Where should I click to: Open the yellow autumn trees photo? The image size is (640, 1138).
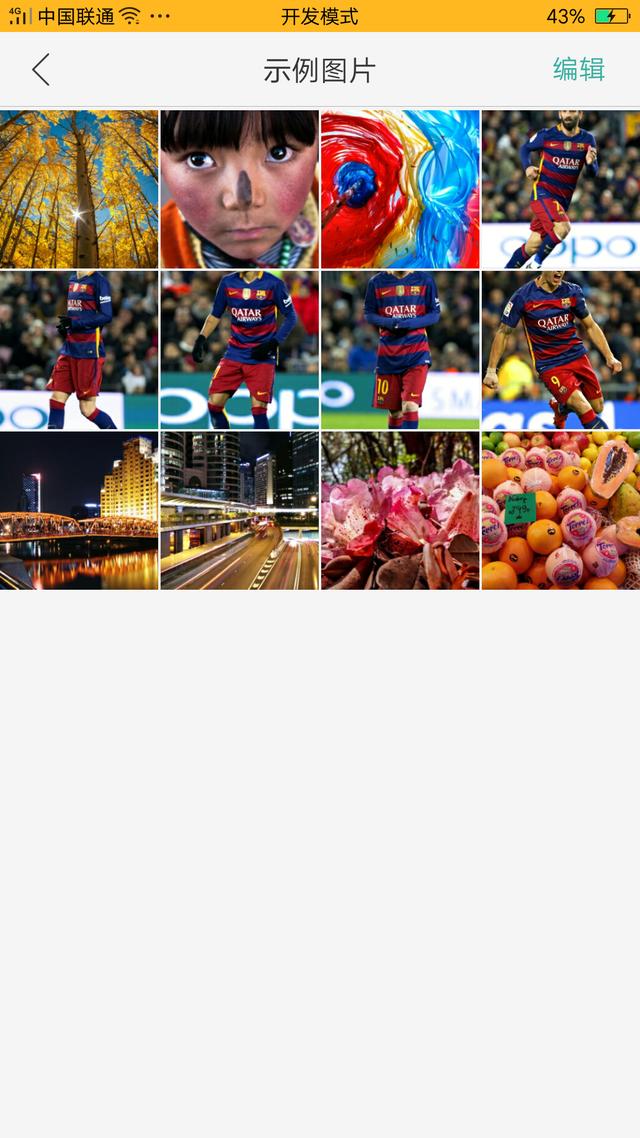(x=79, y=189)
